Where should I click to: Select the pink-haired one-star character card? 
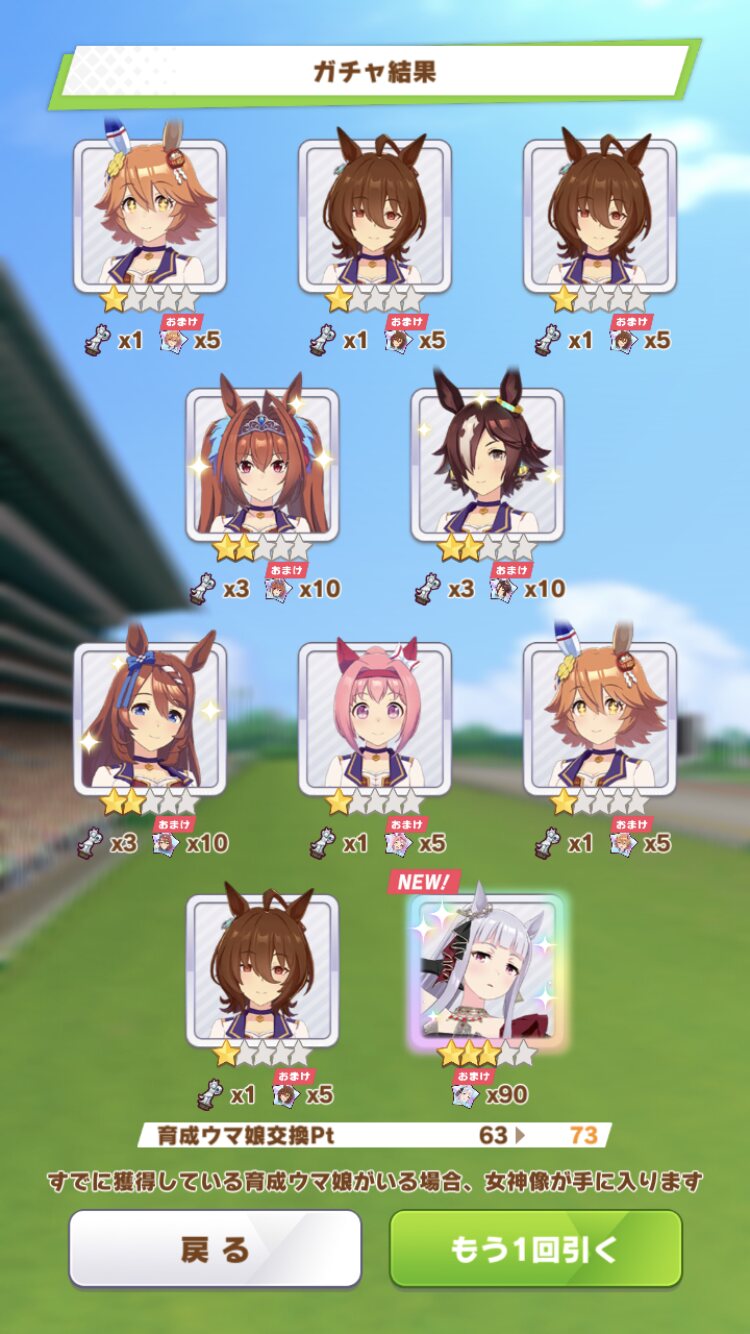pos(375,718)
